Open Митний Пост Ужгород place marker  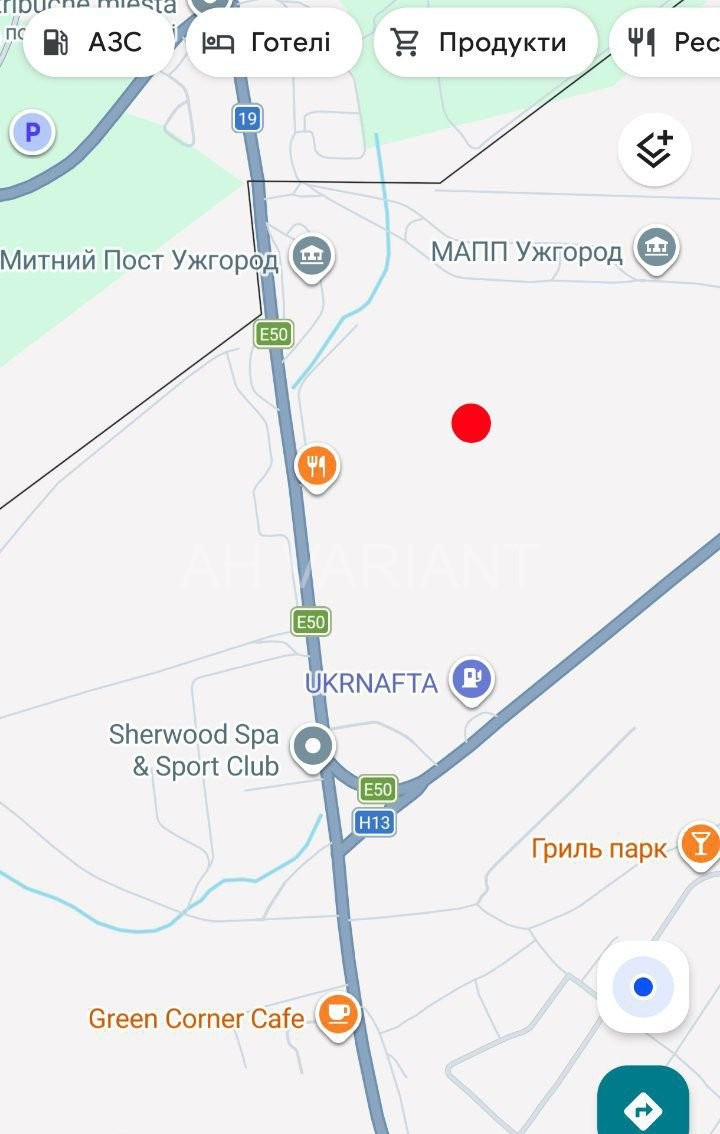[x=312, y=258]
